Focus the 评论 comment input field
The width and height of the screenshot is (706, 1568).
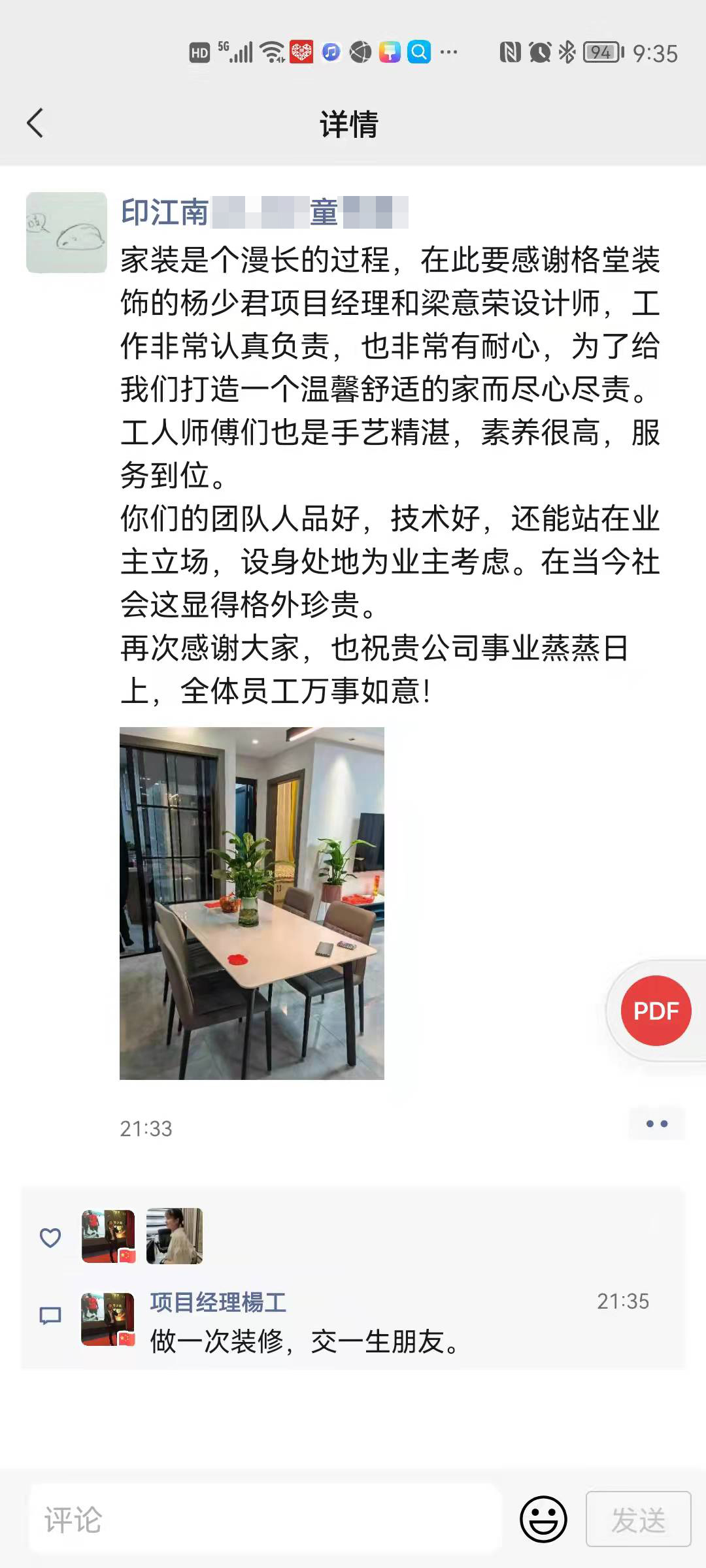265,1520
